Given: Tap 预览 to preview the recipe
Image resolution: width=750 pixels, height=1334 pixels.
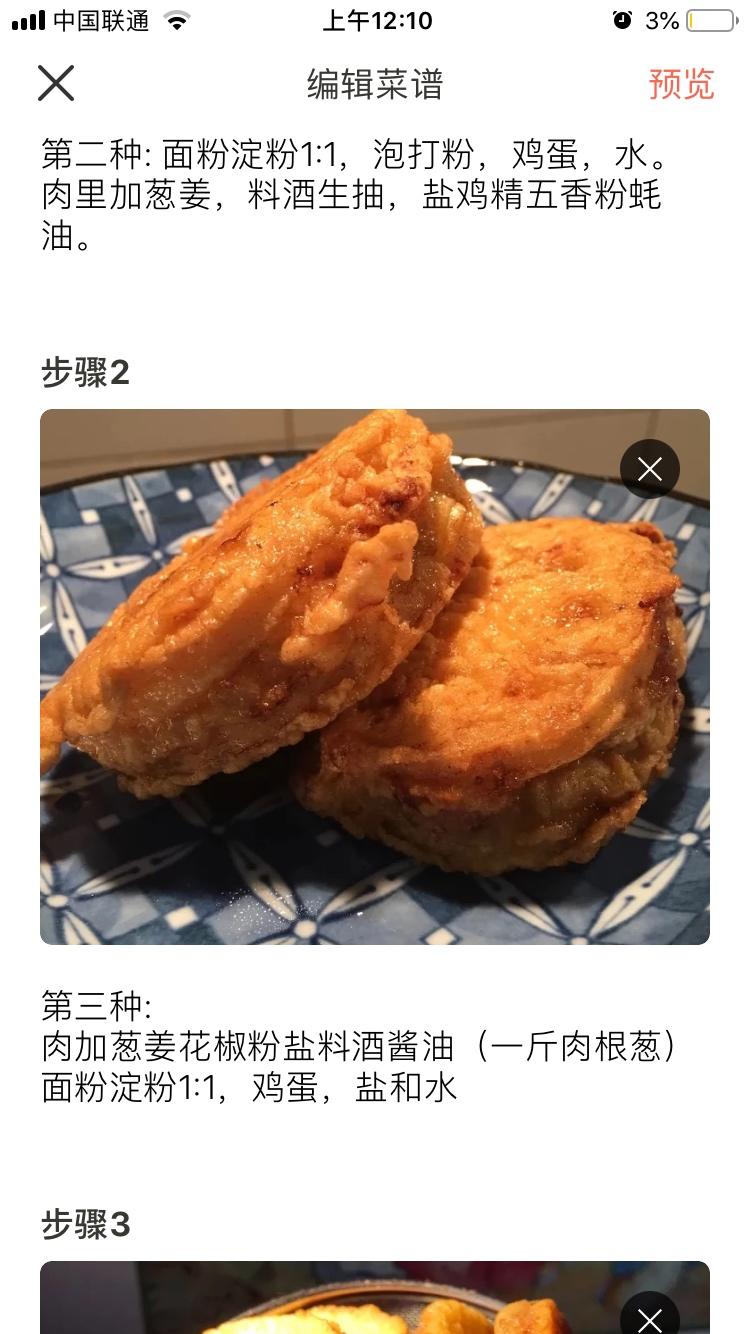Looking at the screenshot, I should 681,84.
